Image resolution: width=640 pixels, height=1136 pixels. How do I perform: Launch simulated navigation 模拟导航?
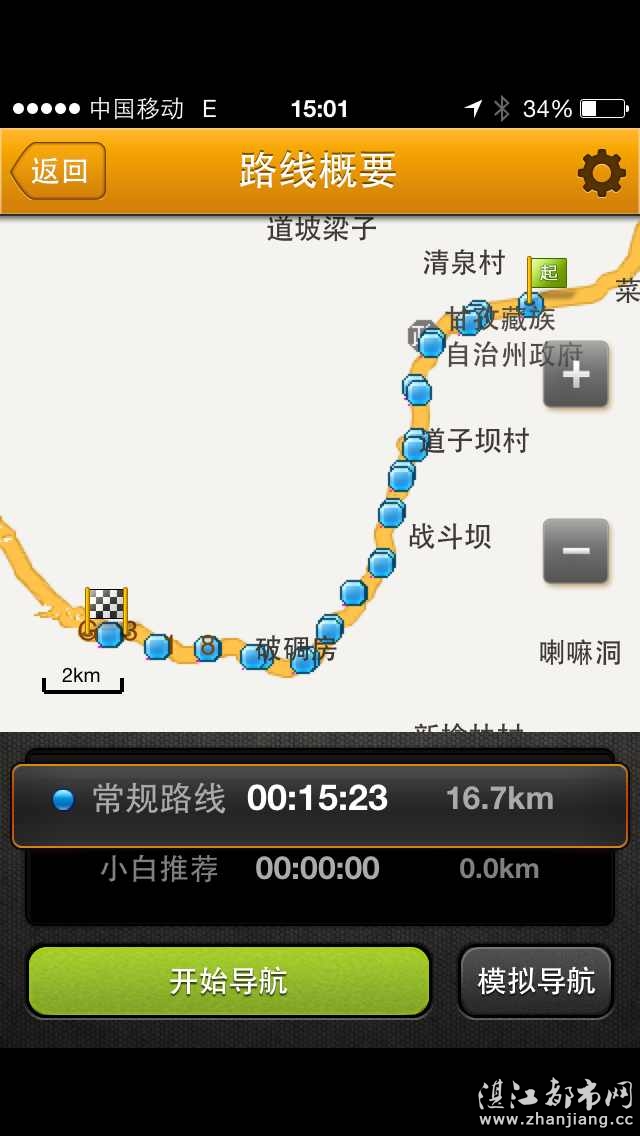(x=536, y=981)
